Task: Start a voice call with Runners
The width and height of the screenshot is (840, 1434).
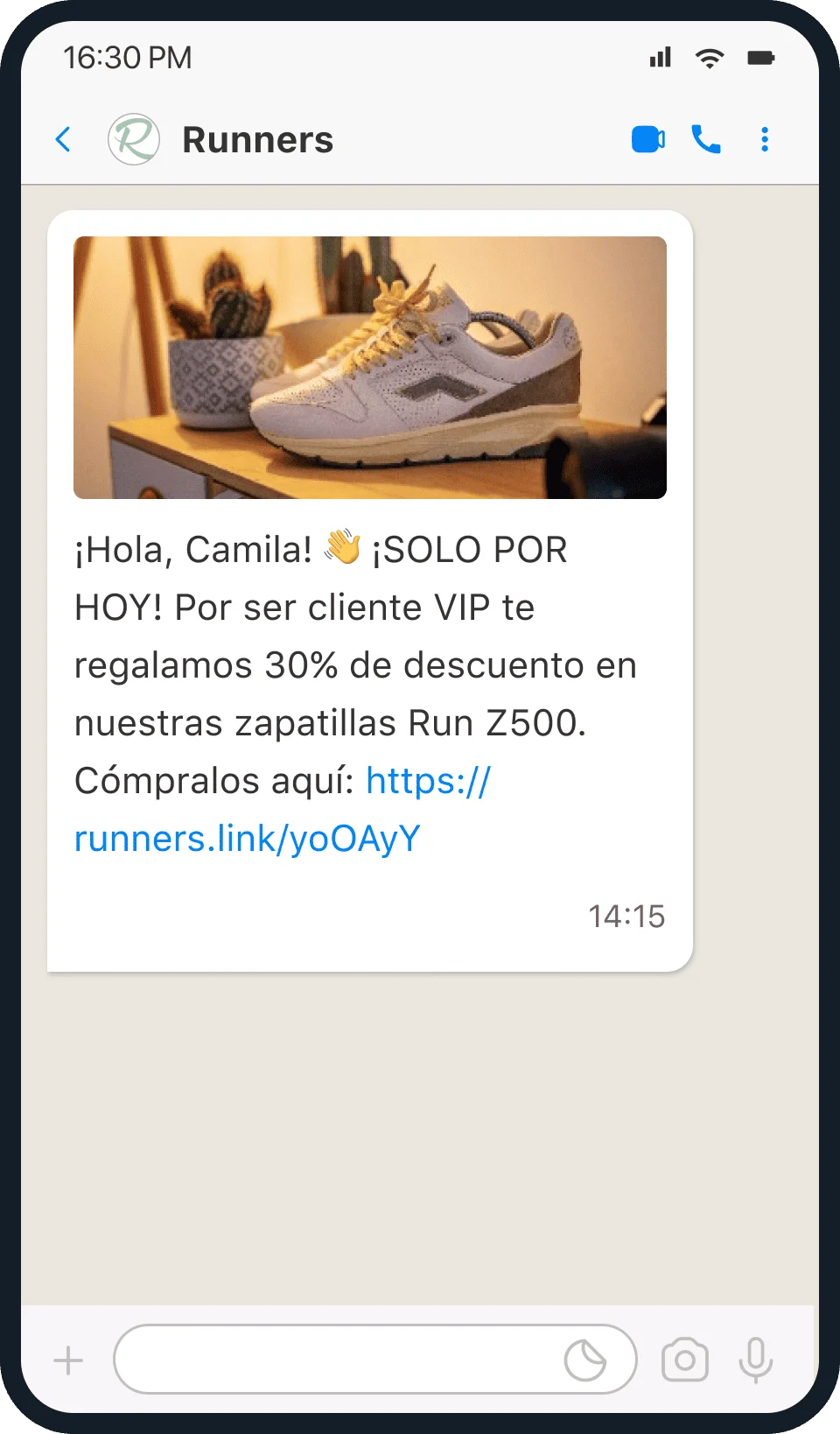Action: coord(706,139)
